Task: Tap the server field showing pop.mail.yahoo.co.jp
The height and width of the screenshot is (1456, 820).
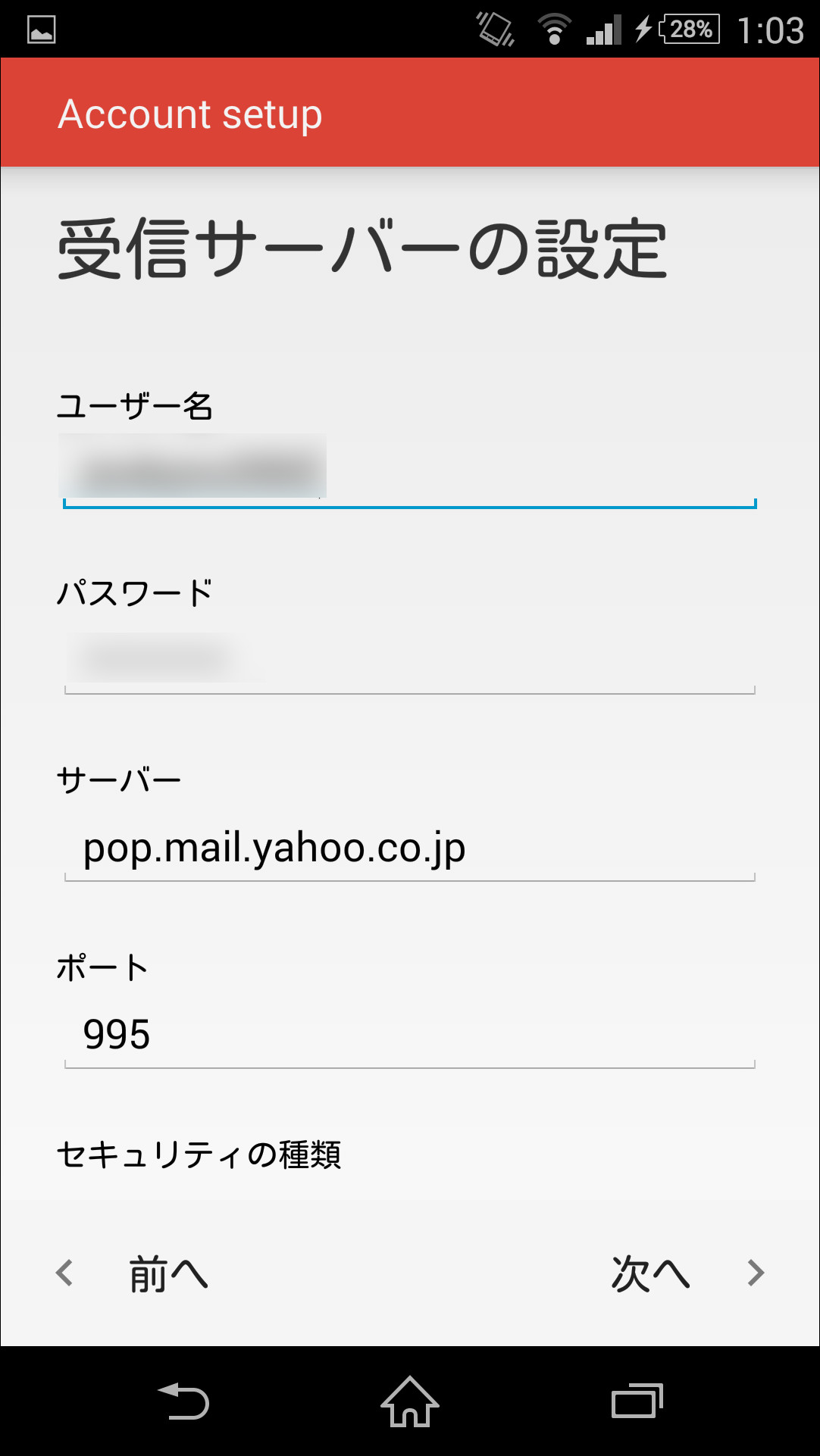Action: (x=409, y=848)
